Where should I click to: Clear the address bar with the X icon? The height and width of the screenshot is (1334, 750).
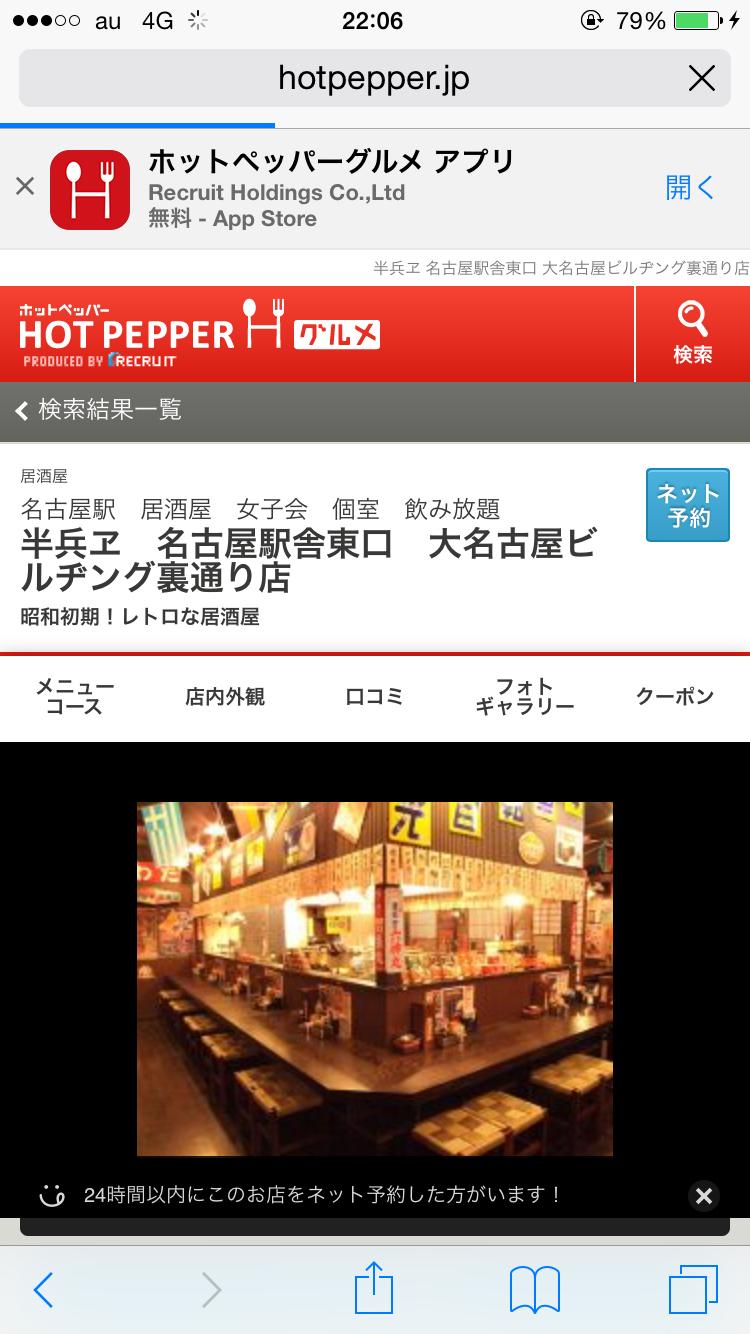coord(704,77)
